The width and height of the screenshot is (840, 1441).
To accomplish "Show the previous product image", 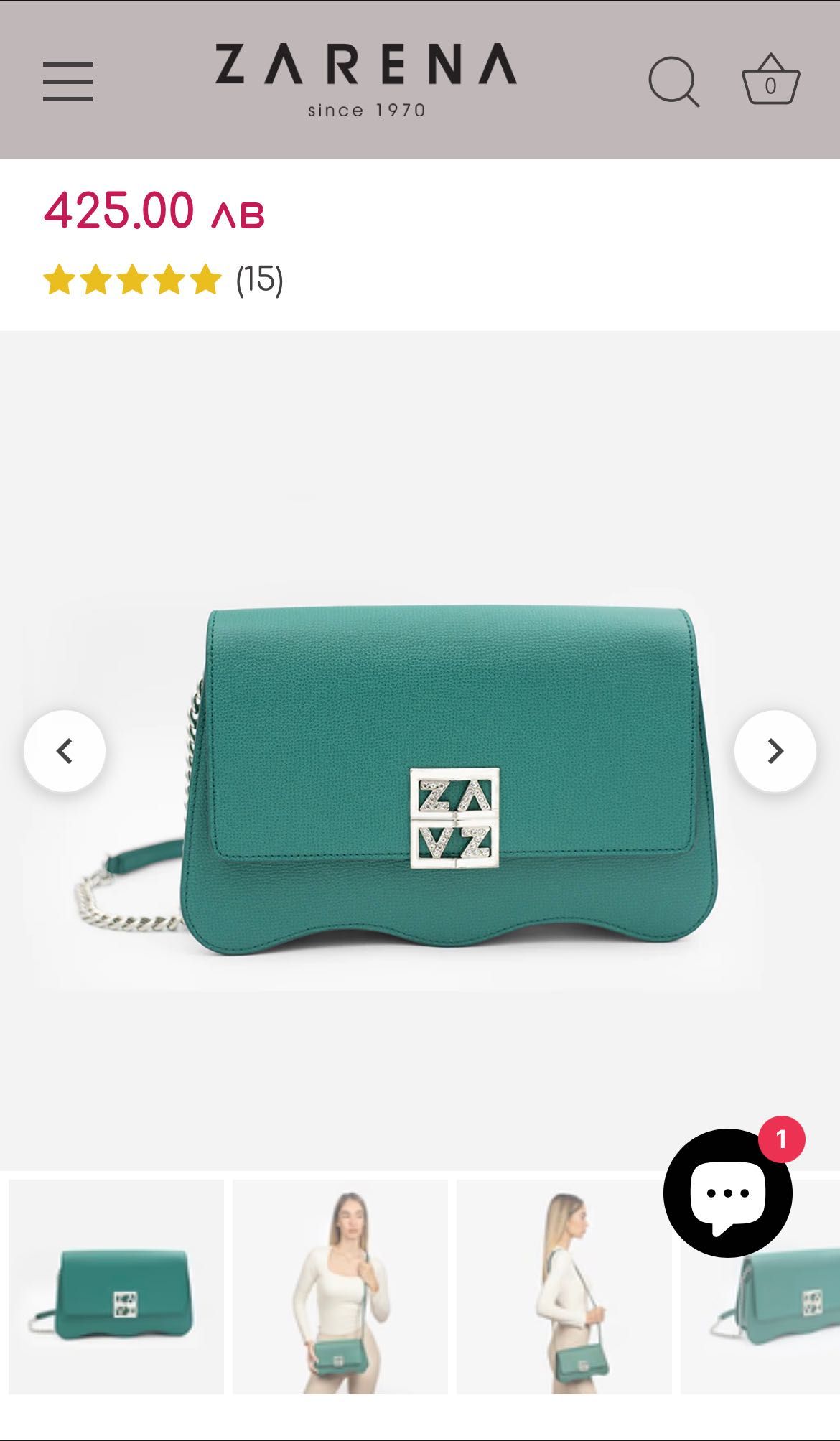I will (x=65, y=751).
